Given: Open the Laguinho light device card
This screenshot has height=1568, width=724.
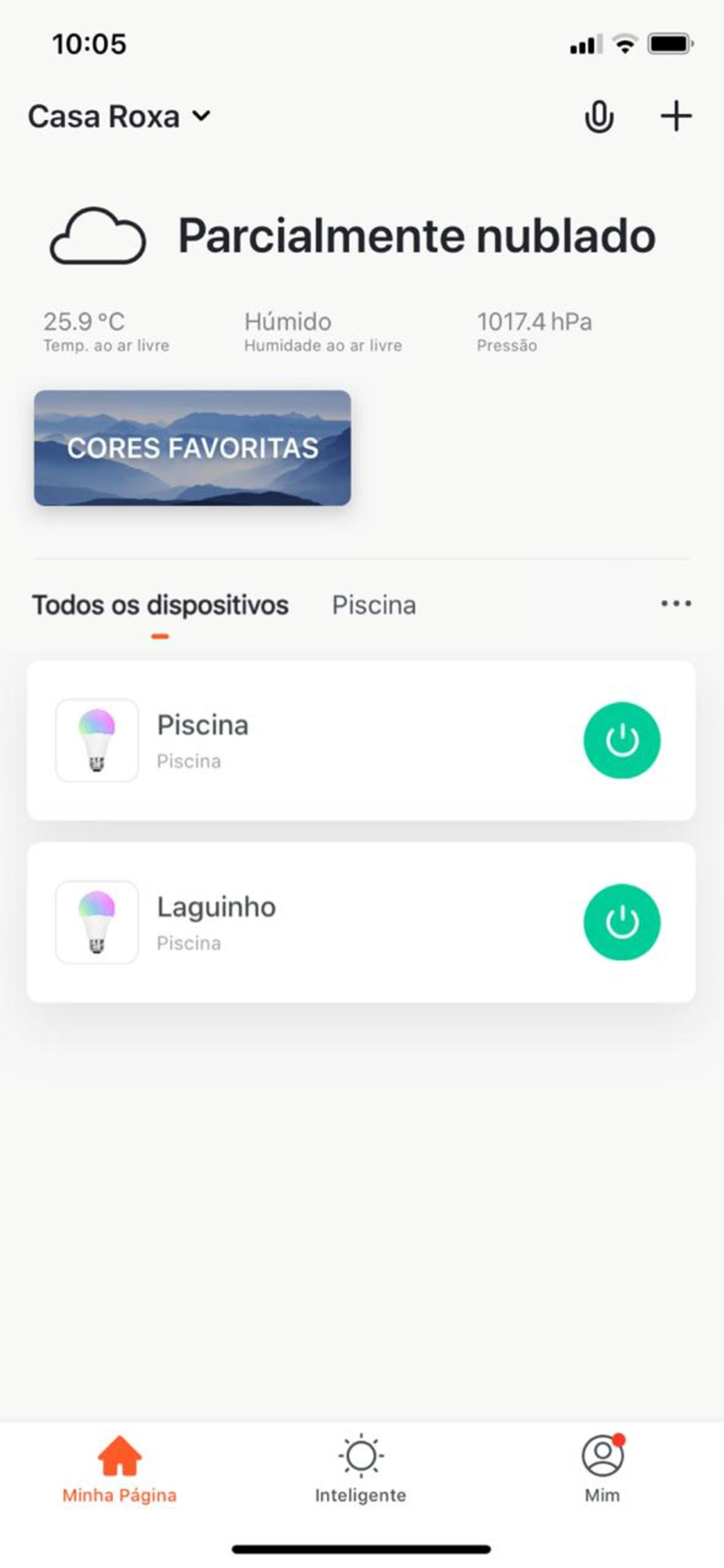Looking at the screenshot, I should (313, 922).
